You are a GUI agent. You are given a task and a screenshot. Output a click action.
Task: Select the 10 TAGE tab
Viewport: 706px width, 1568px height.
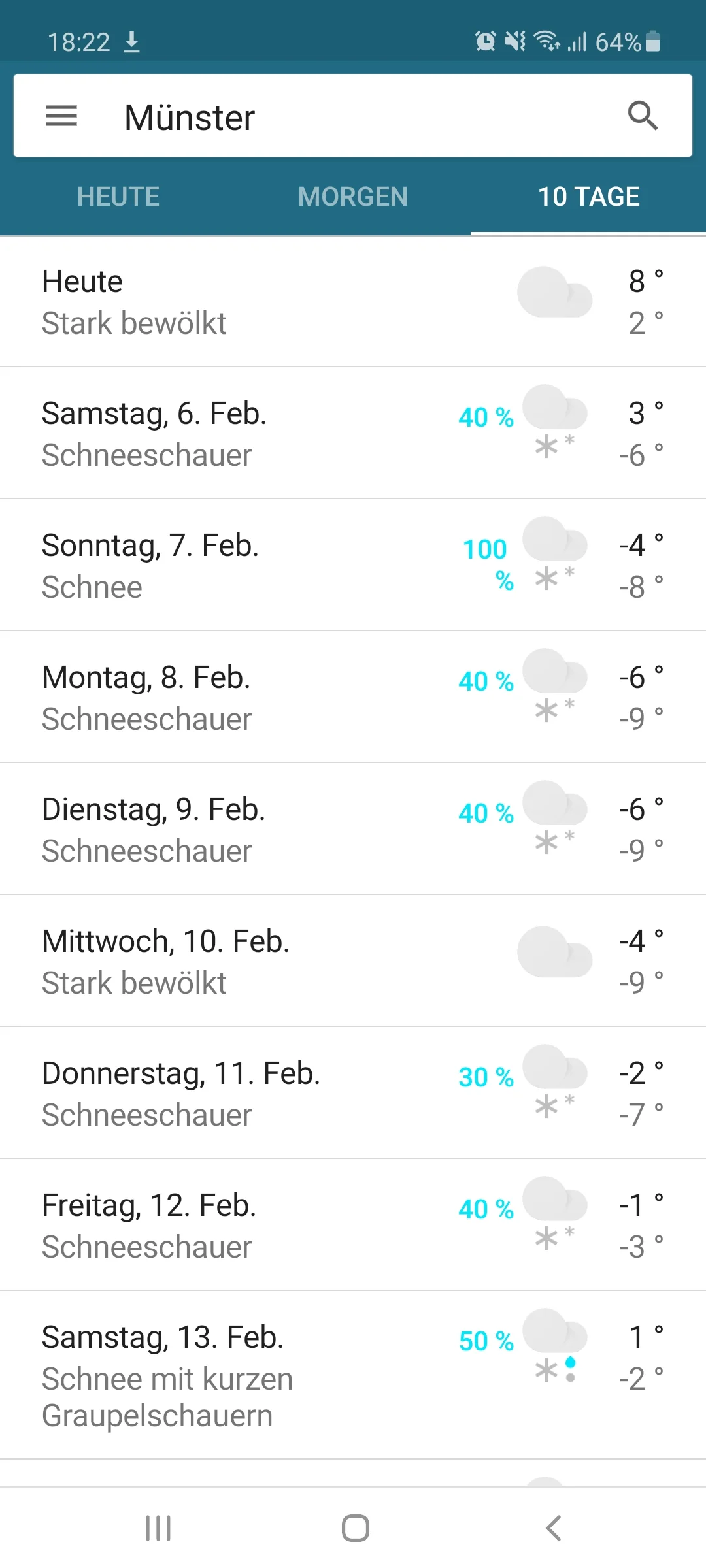pos(588,196)
